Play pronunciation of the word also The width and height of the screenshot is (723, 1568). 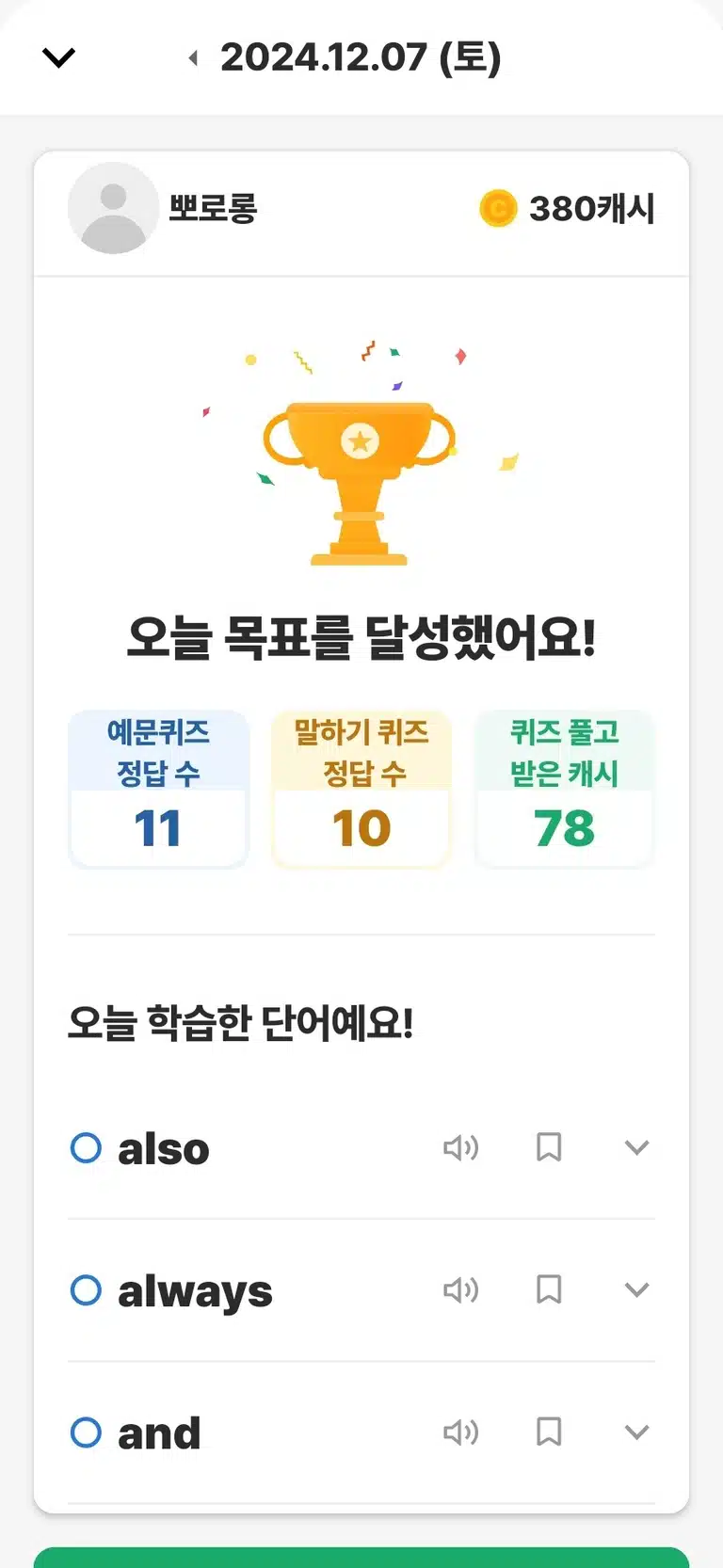[461, 1147]
